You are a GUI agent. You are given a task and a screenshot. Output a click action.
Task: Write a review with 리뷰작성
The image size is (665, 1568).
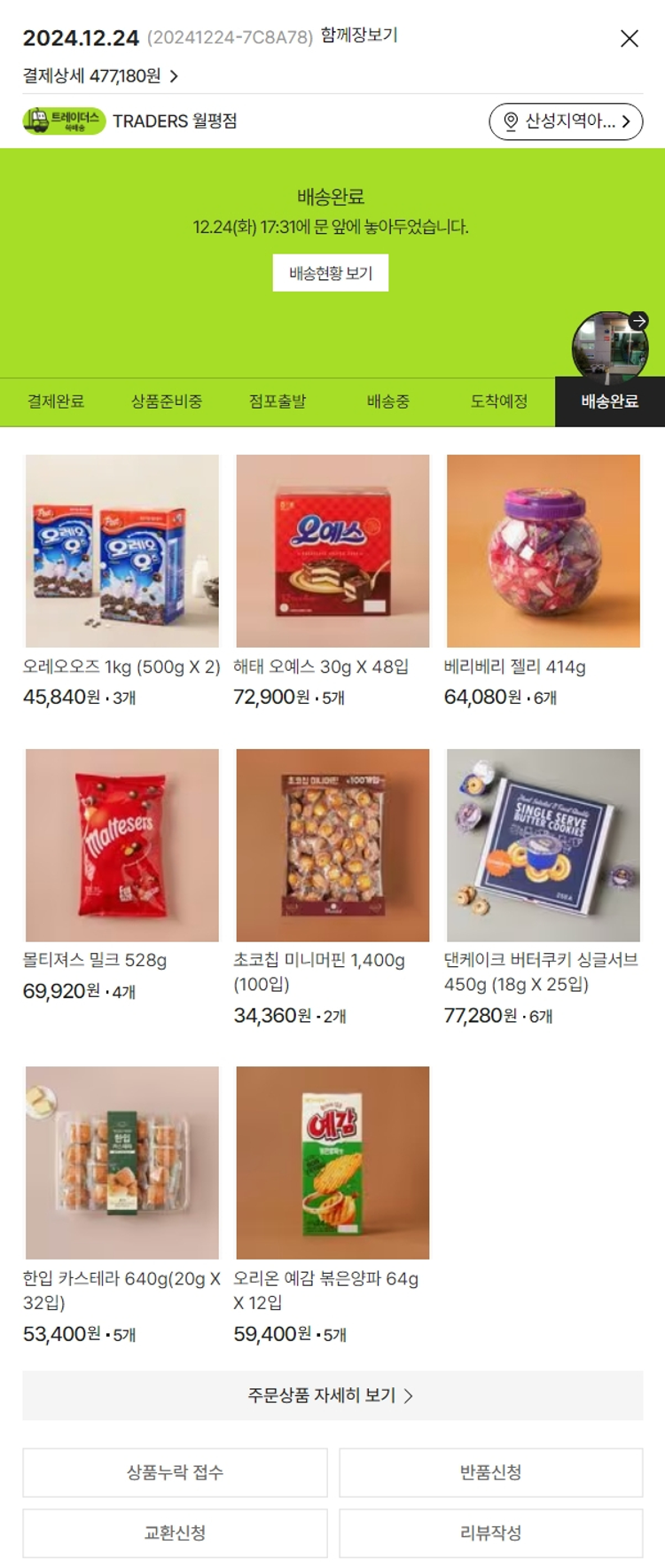(x=490, y=1533)
